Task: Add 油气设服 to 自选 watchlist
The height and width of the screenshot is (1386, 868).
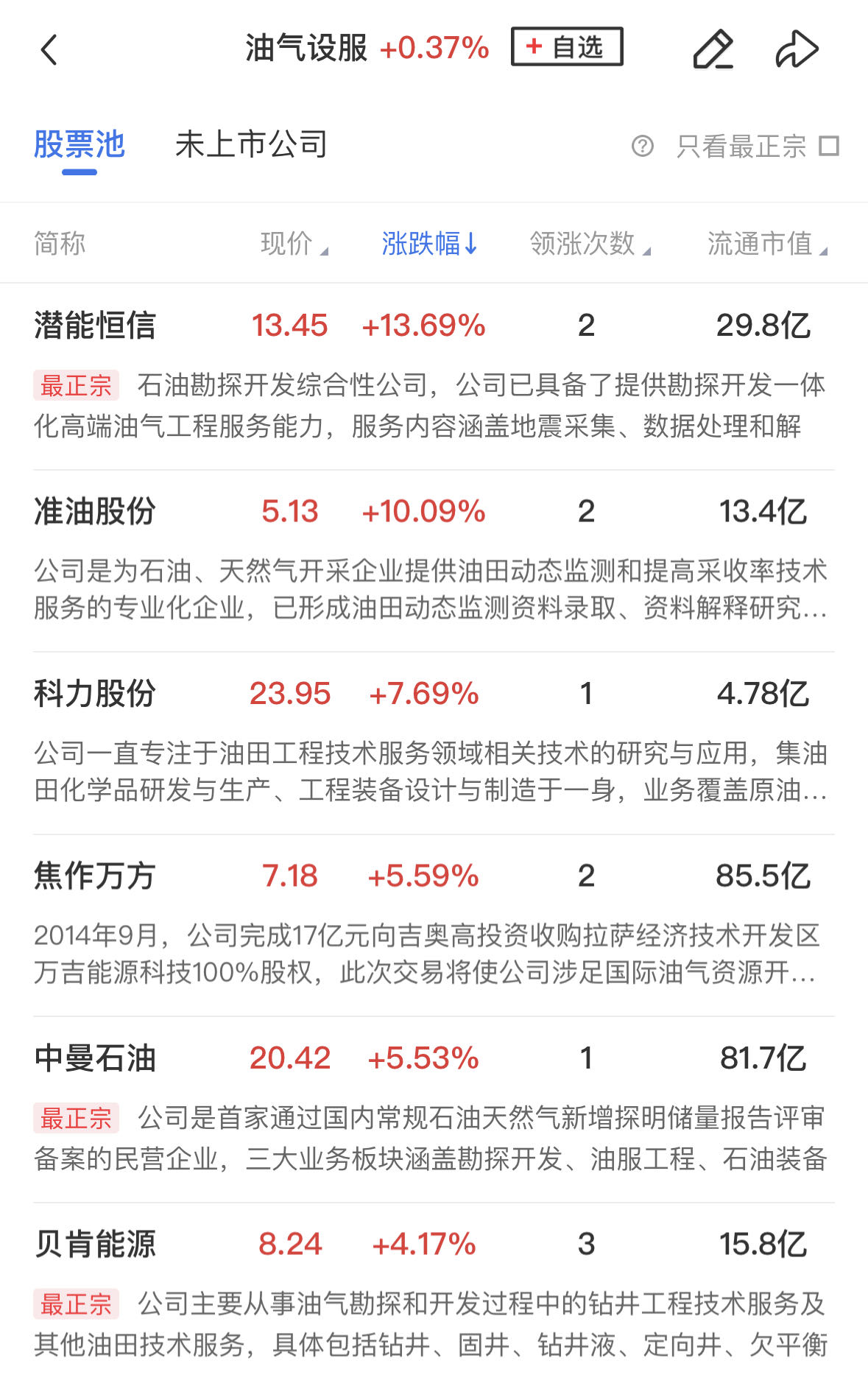Action: 567,47
